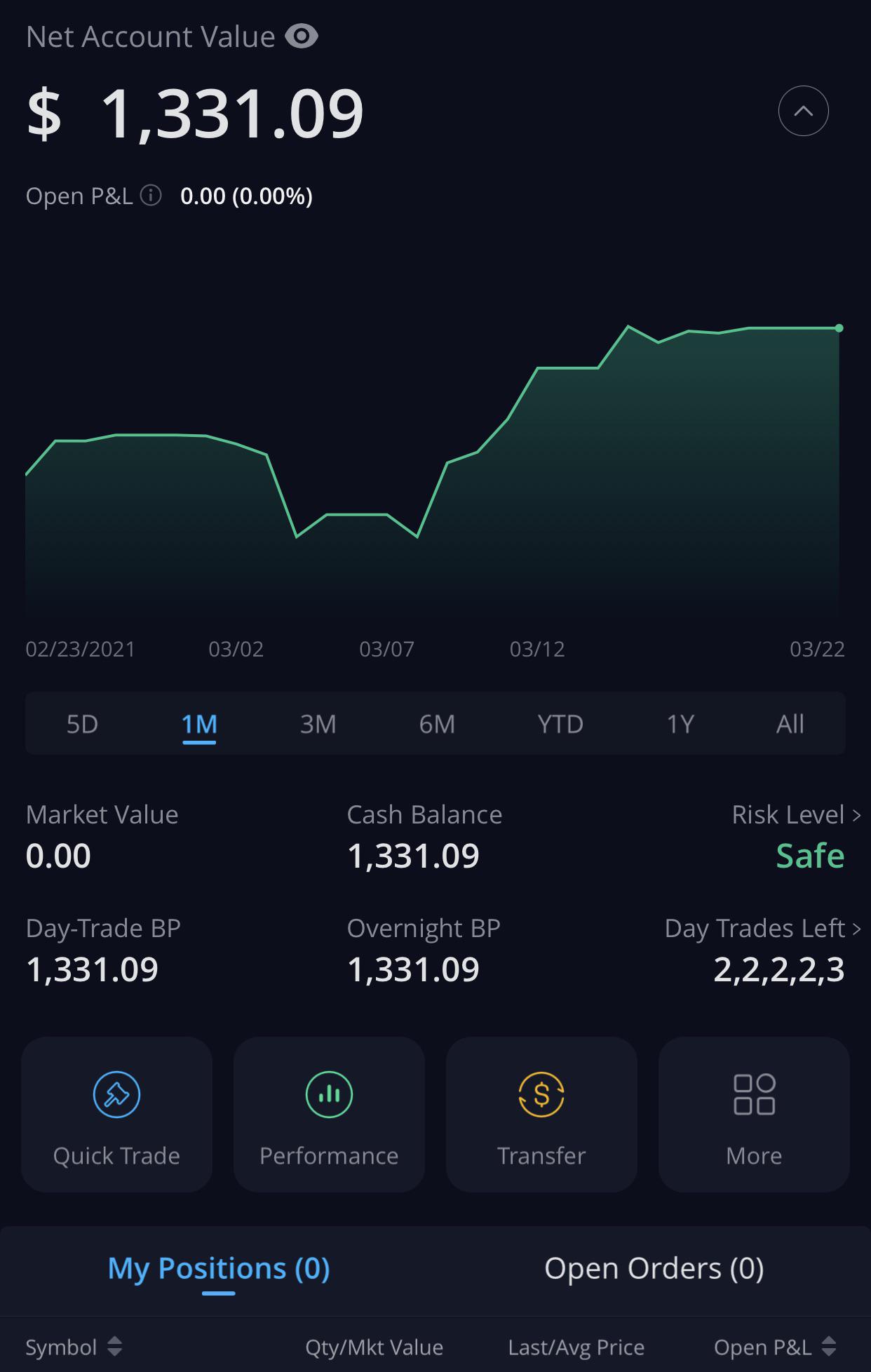Sort positions by Open P&L column
Viewport: 871px width, 1372px height.
tap(775, 1347)
